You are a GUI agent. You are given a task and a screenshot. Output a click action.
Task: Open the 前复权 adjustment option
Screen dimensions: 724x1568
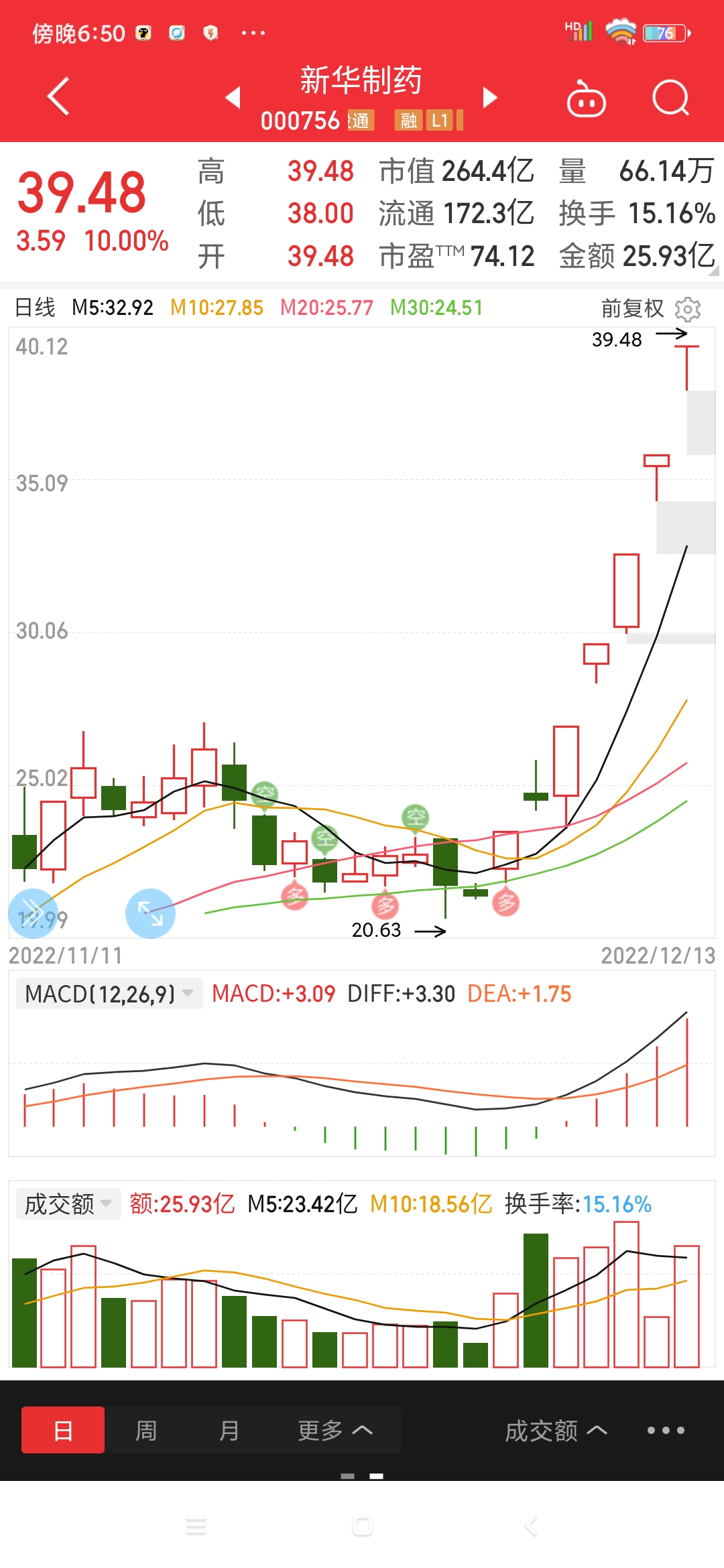coord(631,308)
